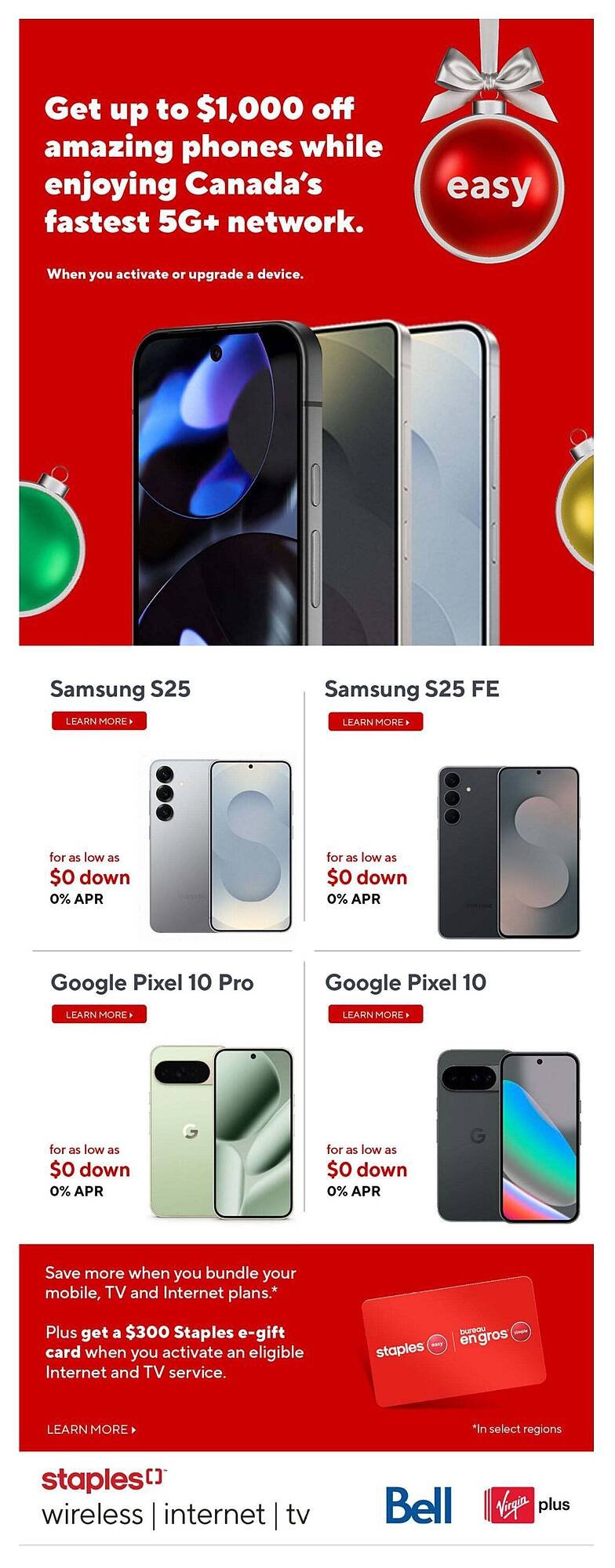Open Learn More under Google Pixel 10

pos(376,1015)
